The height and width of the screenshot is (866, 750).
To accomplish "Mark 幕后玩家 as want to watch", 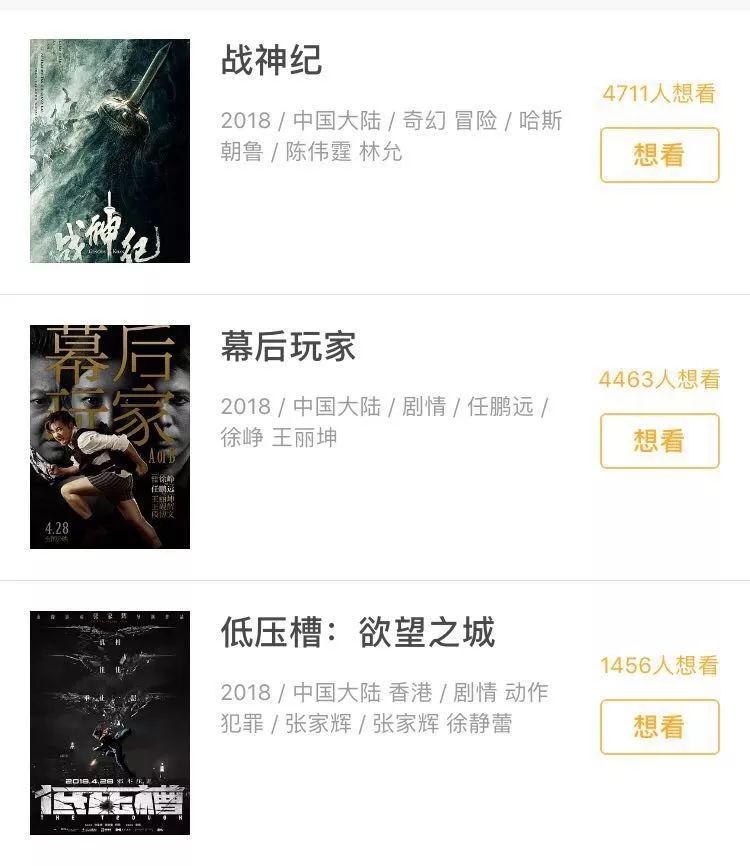I will [x=659, y=441].
